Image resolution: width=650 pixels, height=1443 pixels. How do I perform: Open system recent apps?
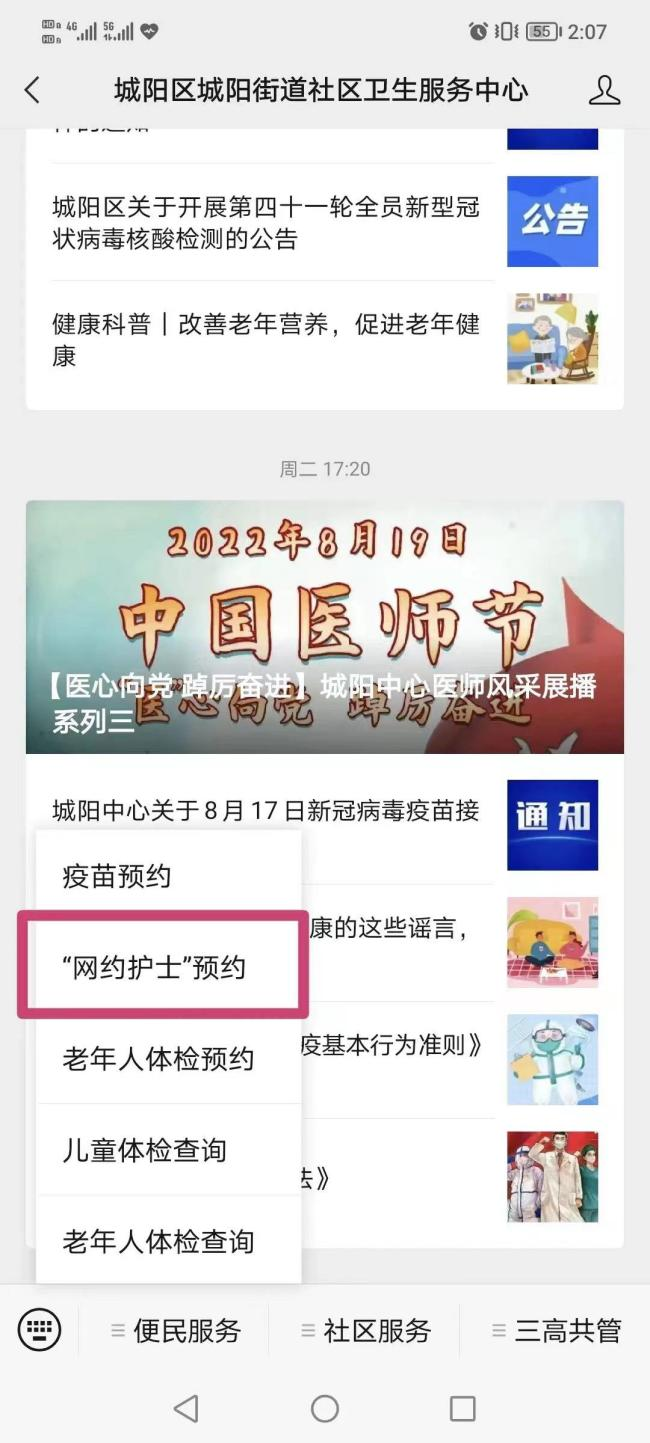tap(462, 1408)
